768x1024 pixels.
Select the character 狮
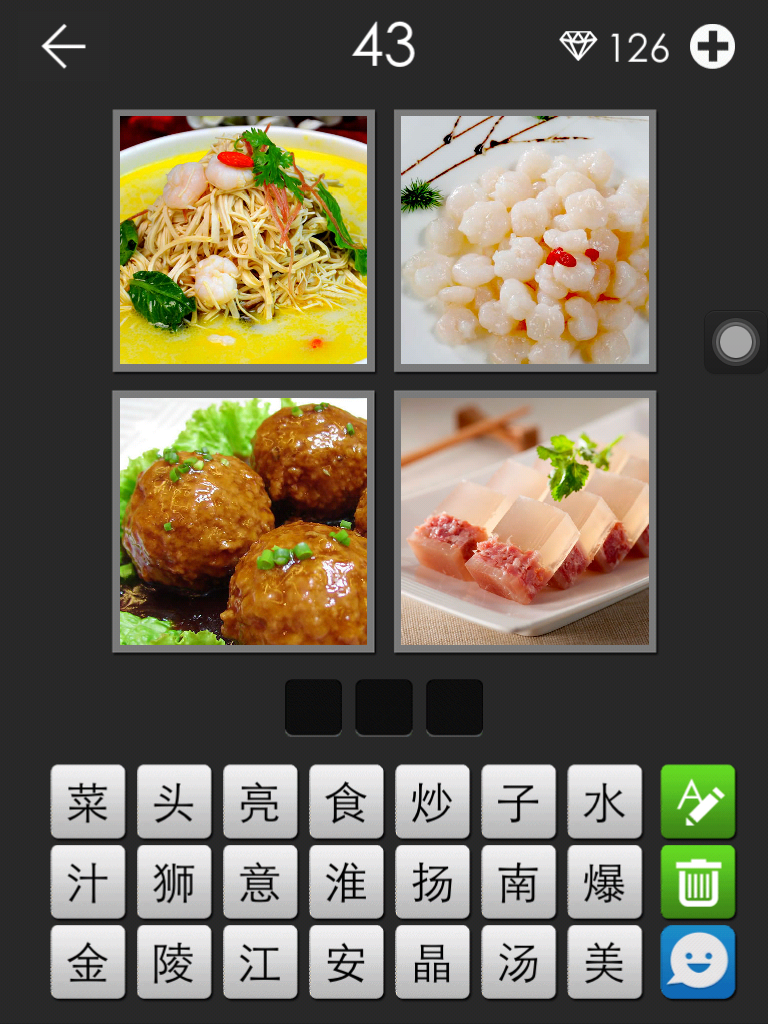(x=174, y=882)
